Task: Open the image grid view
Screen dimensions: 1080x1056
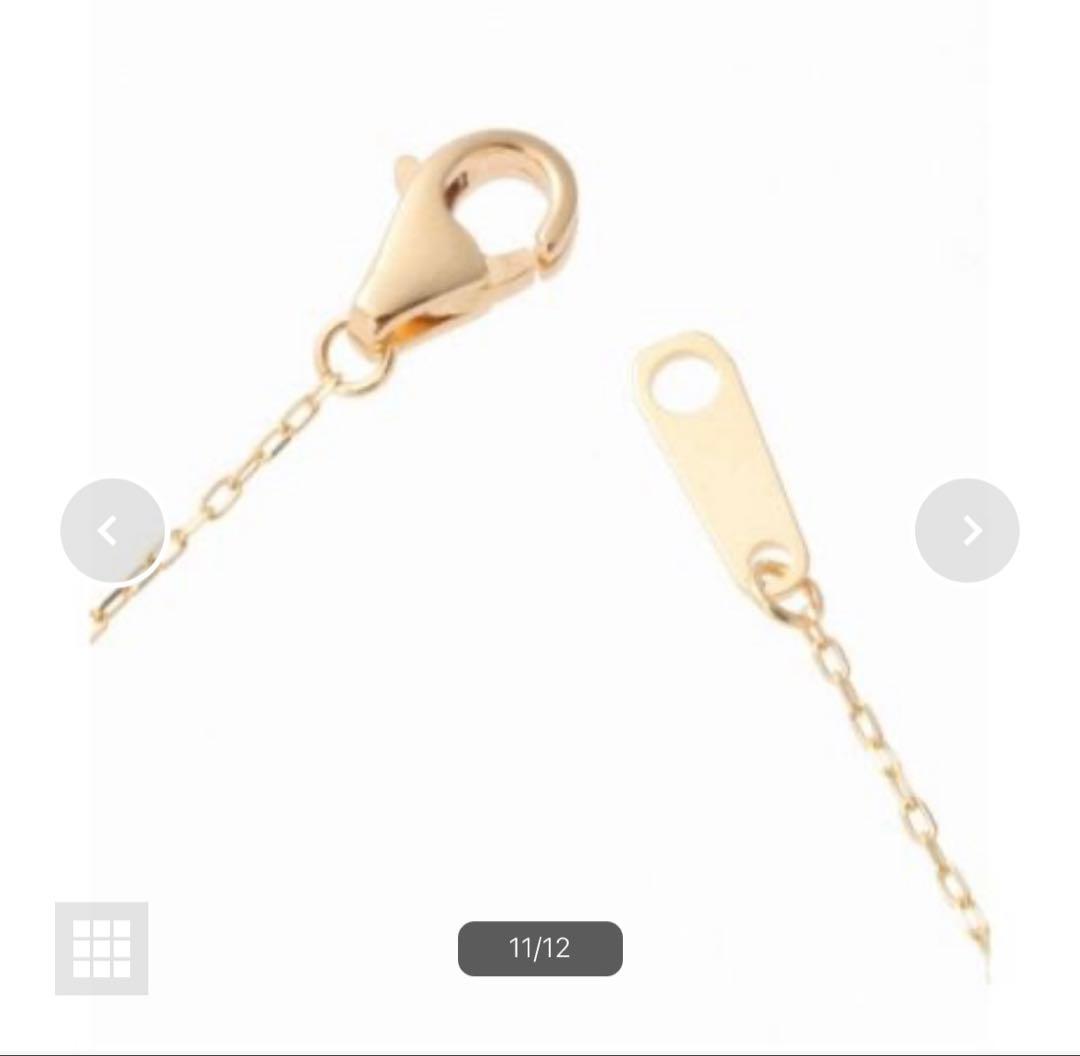Action: coord(102,948)
